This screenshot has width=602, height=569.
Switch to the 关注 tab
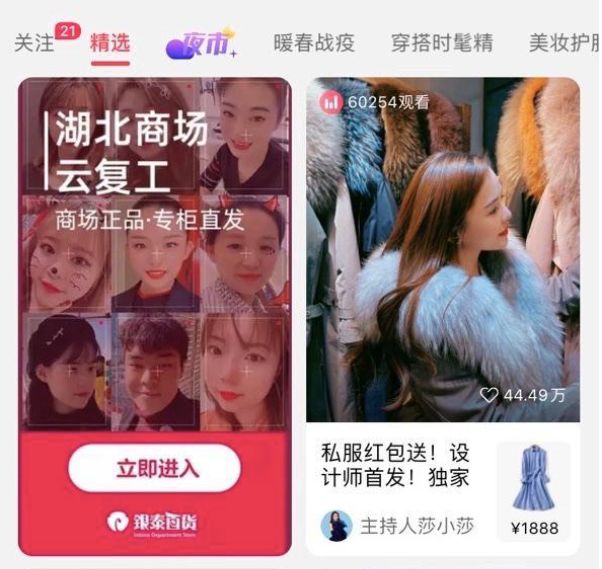(x=36, y=43)
